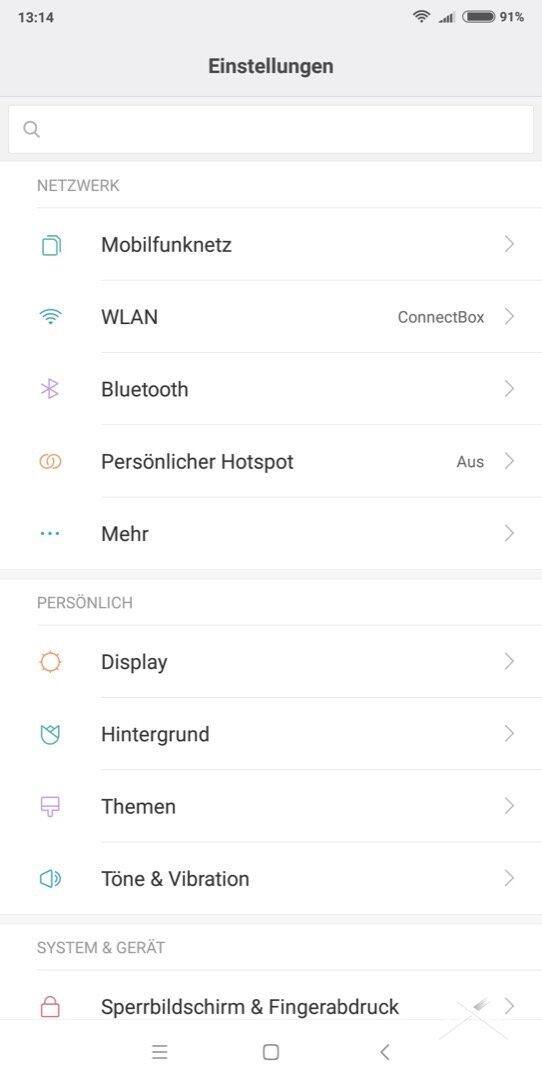Open Mobilfunknetz settings
The image size is (542, 1085).
click(271, 244)
